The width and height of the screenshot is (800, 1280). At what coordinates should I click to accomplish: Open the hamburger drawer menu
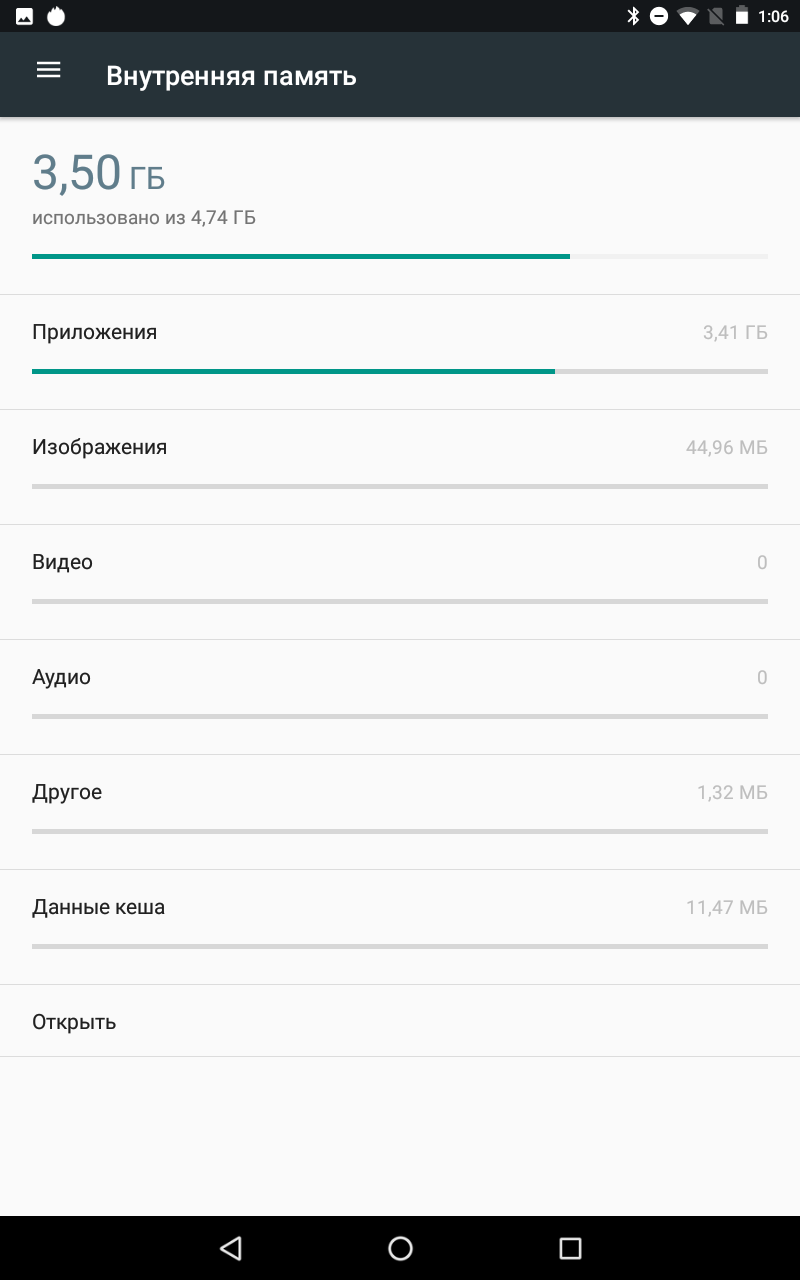tap(48, 70)
